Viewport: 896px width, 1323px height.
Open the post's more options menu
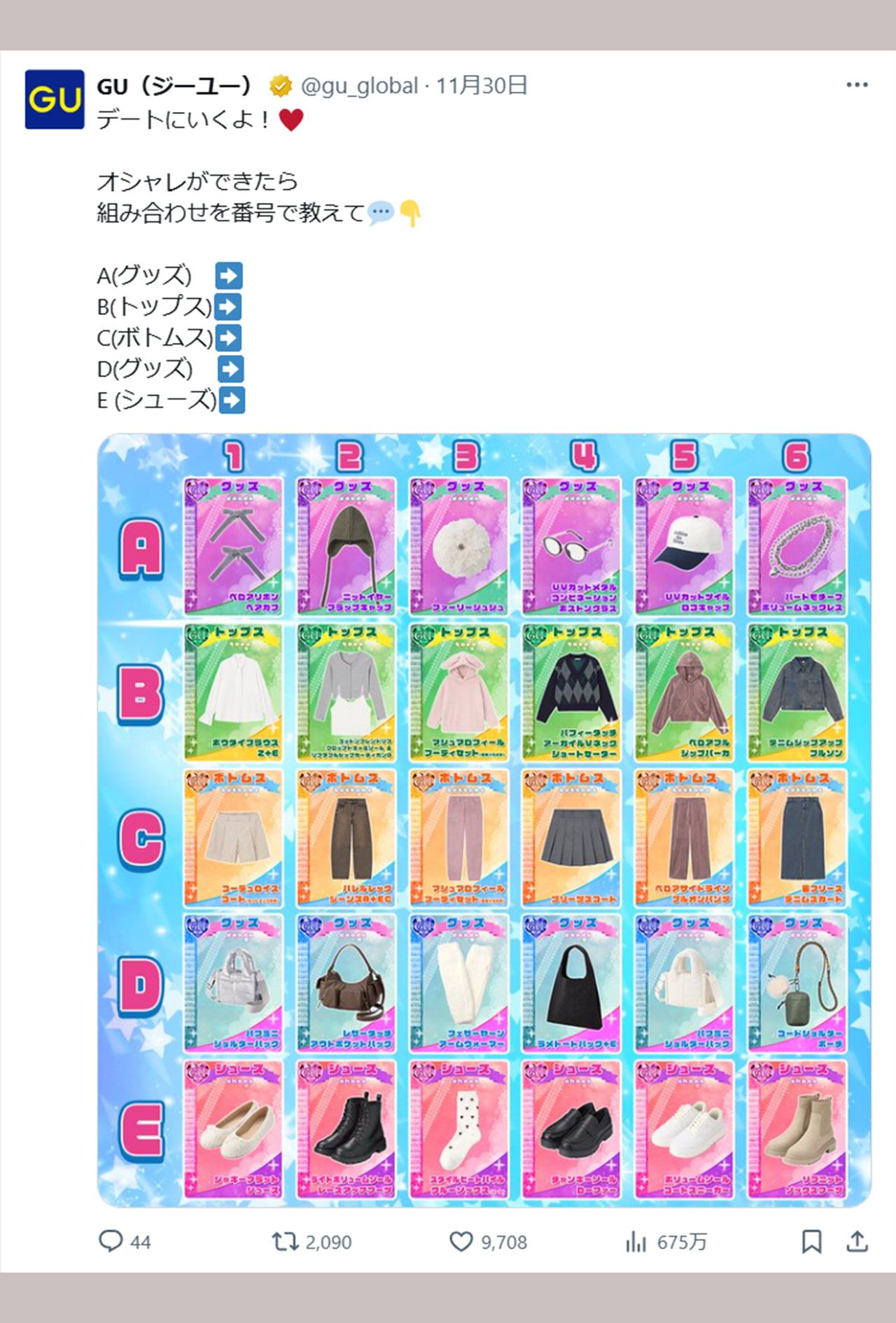(857, 85)
